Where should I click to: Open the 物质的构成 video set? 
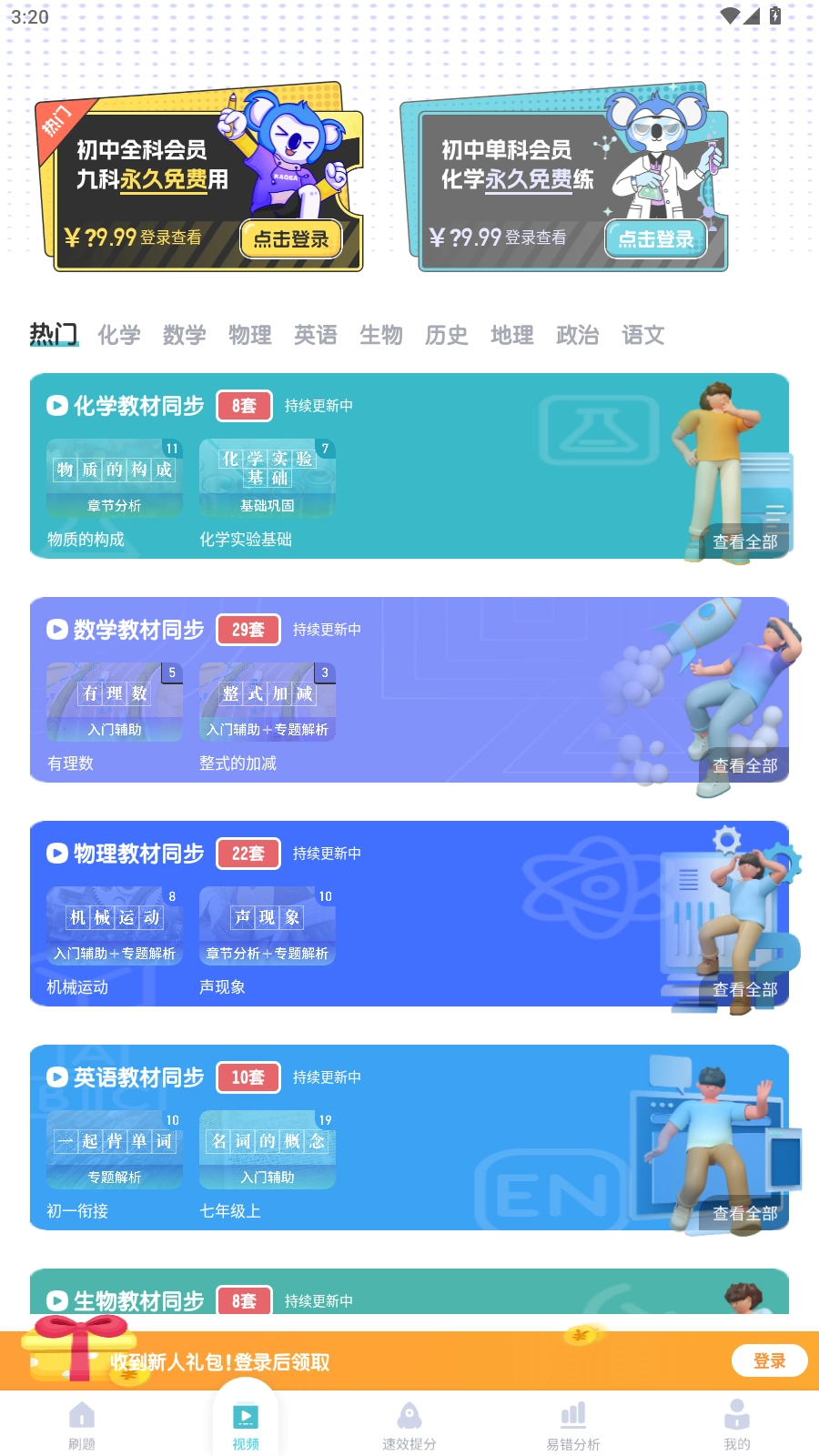pyautogui.click(x=115, y=480)
